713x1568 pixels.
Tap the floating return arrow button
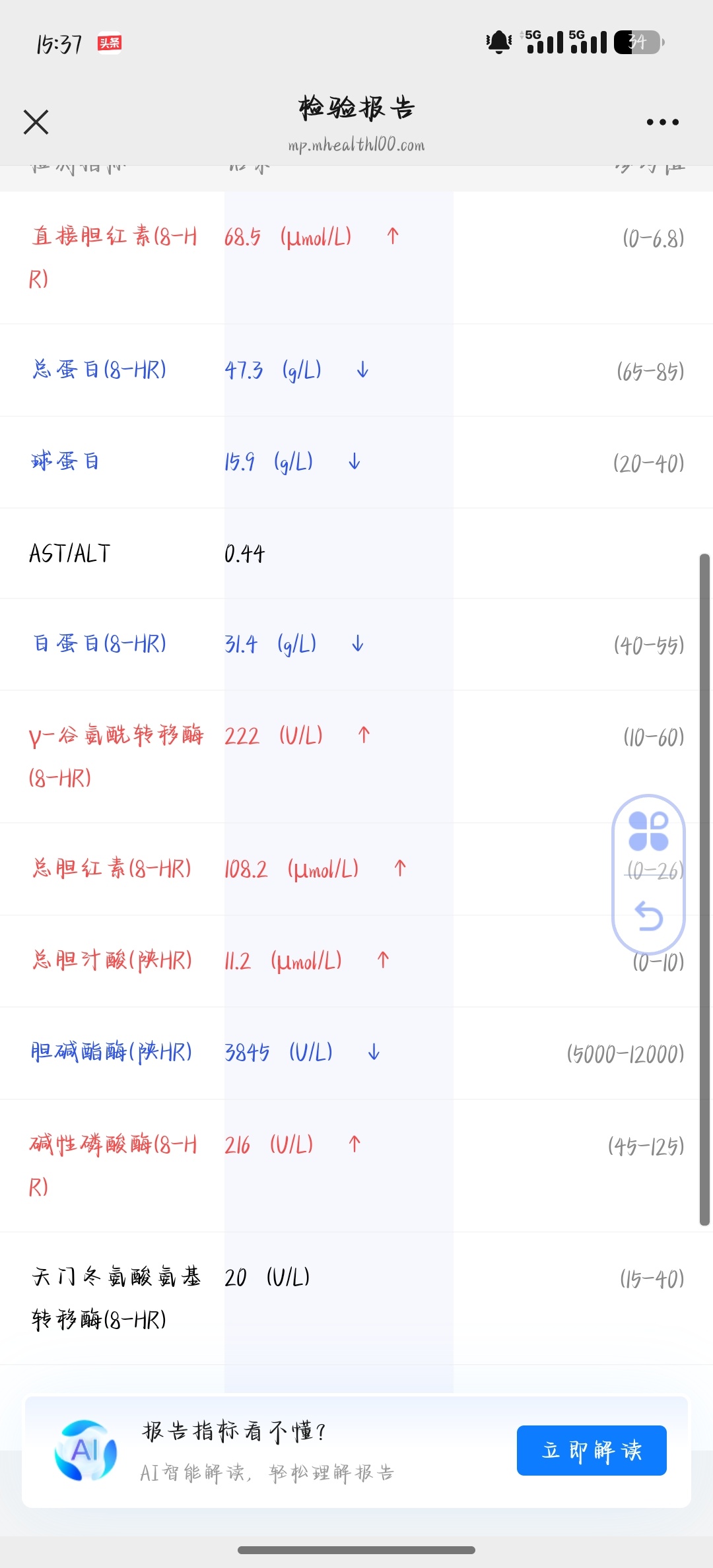tap(648, 916)
